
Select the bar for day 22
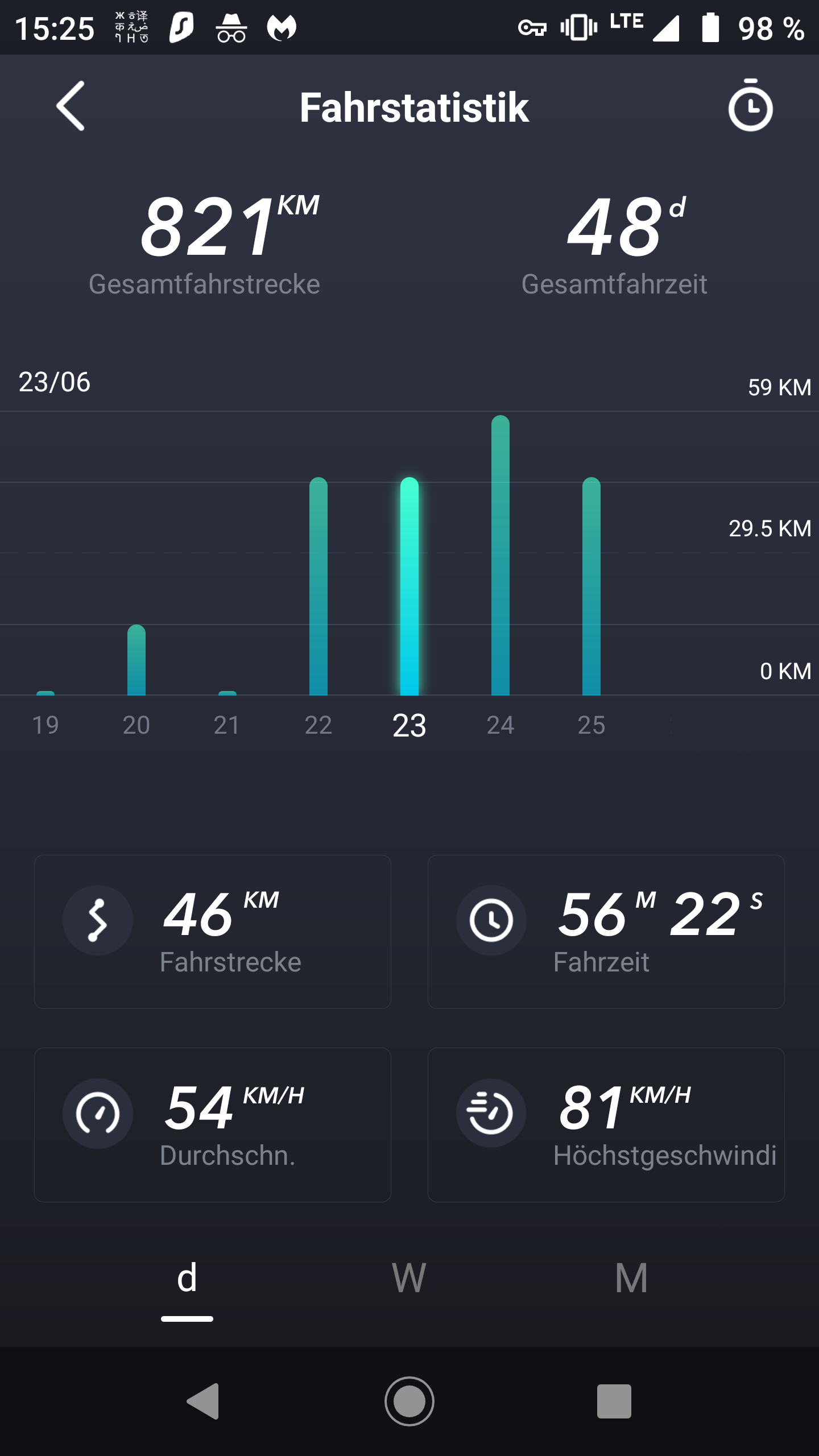pos(318,586)
